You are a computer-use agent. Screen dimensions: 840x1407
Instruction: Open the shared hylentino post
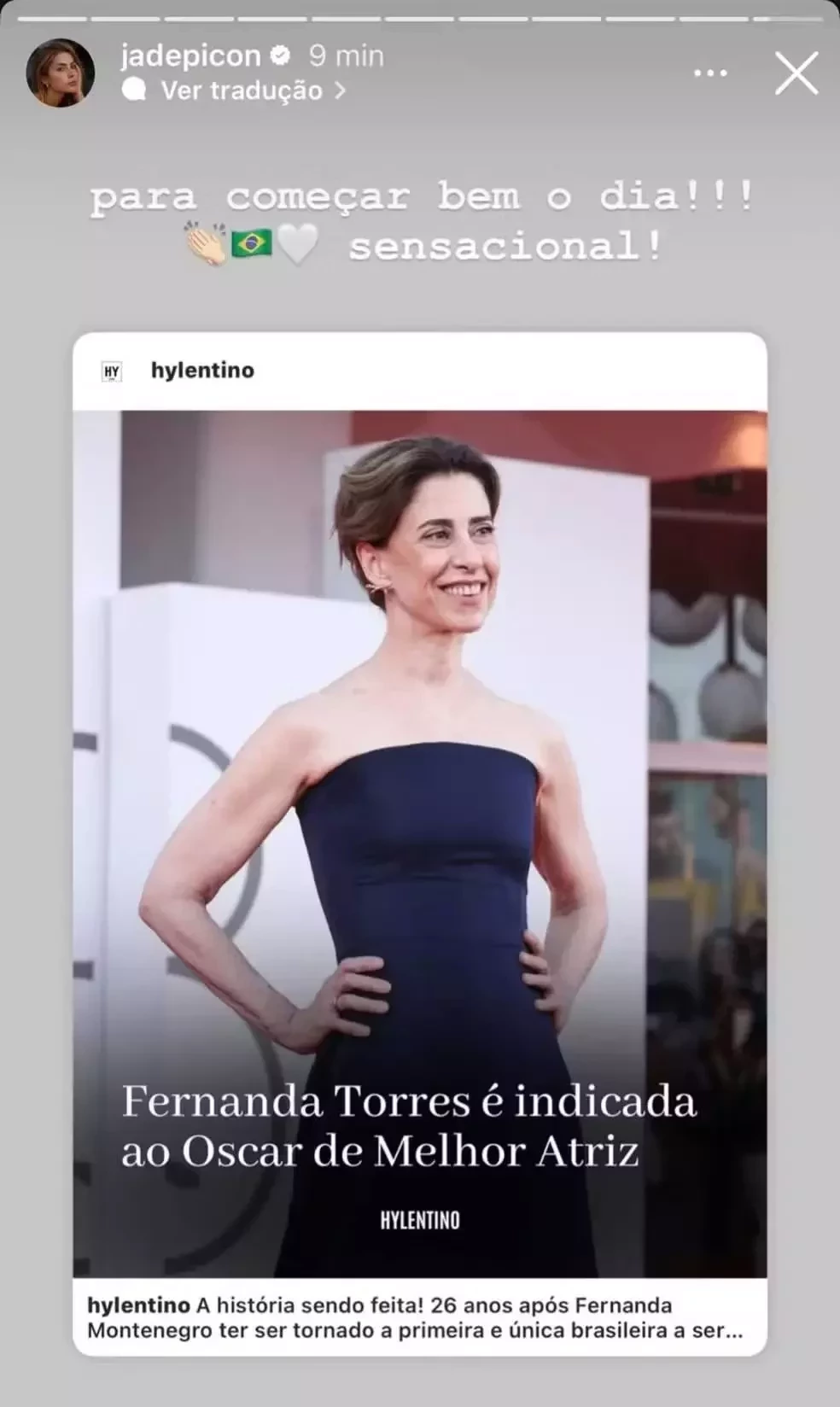419,842
